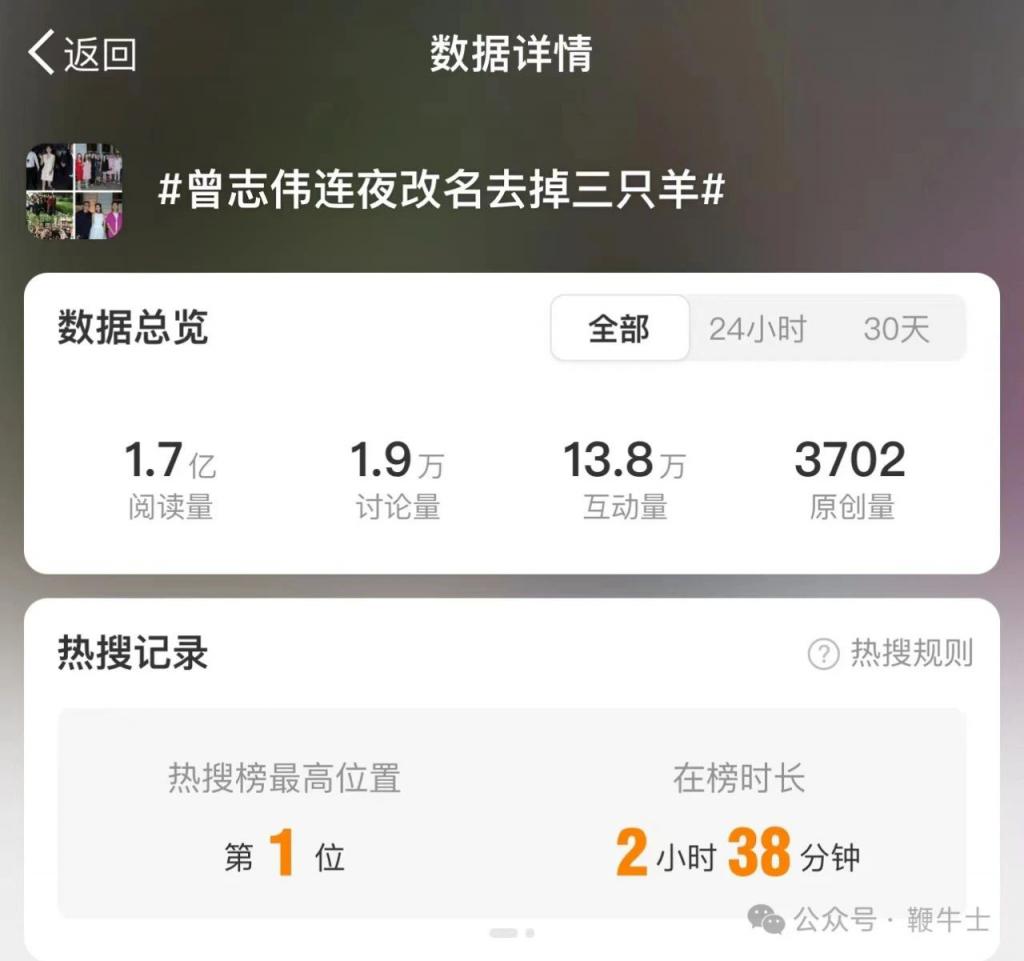This screenshot has width=1024, height=961.
Task: Open the hashtag topic thumbnail
Action: (74, 191)
